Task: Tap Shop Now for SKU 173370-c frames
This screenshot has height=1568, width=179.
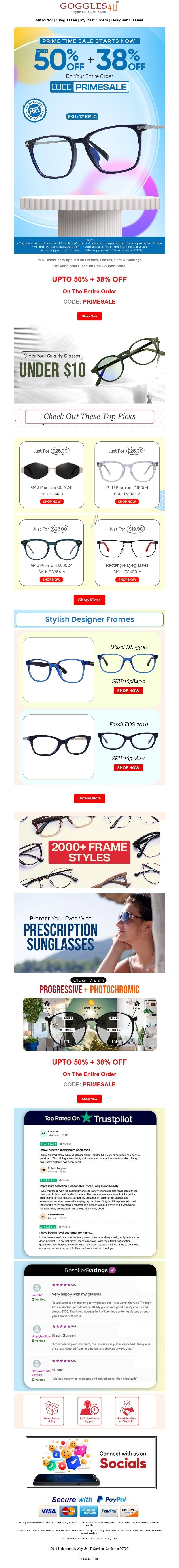Action: click(127, 502)
